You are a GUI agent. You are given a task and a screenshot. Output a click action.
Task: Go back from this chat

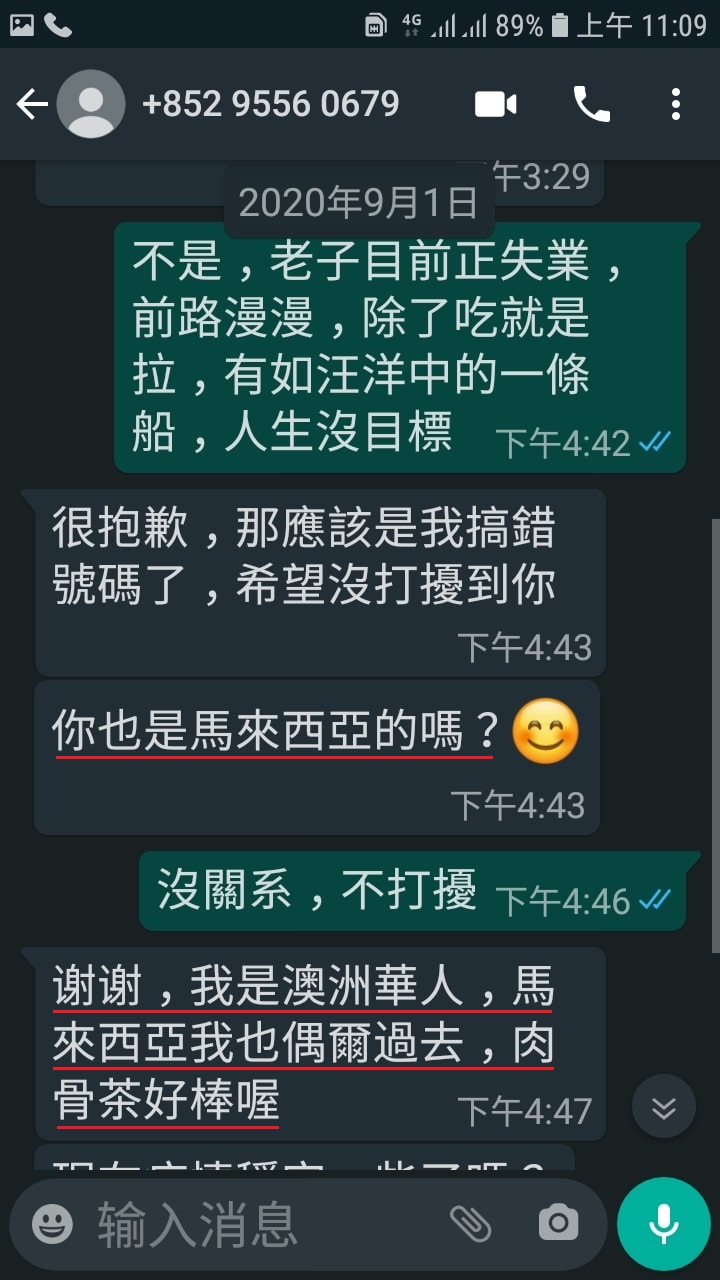[32, 104]
